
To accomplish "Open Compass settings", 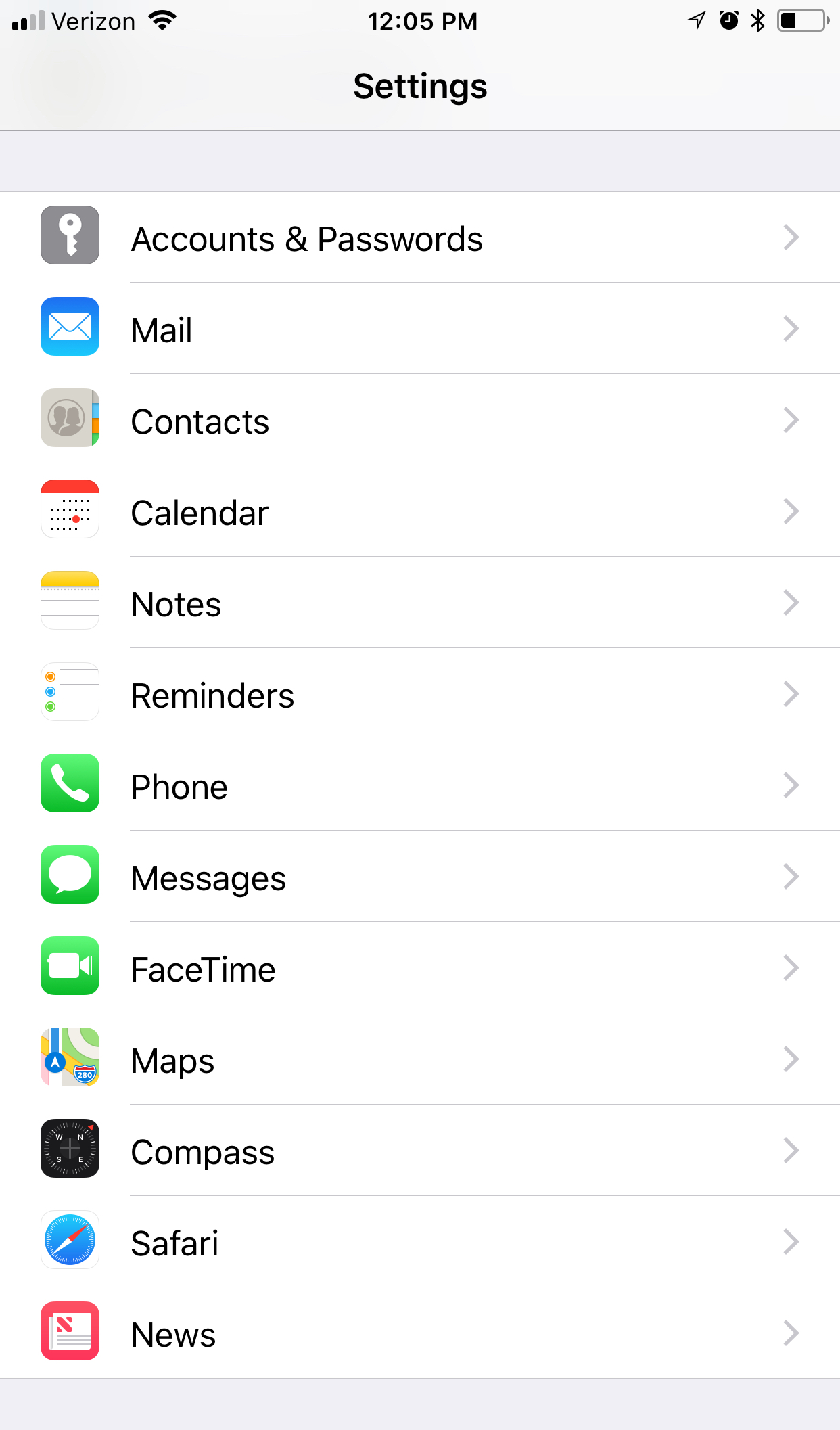I will coord(420,1151).
